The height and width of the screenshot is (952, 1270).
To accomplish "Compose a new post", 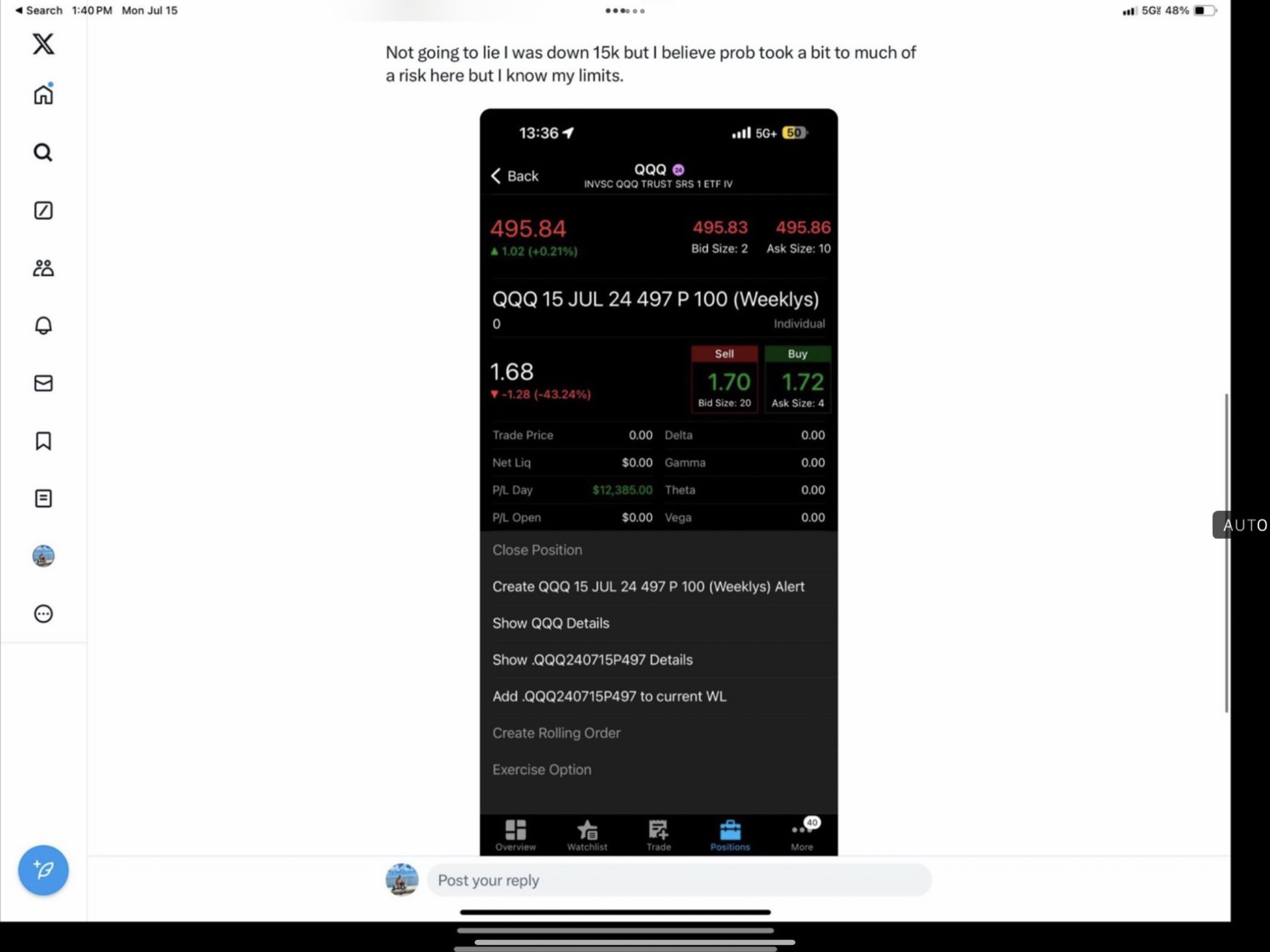I will coord(43,870).
